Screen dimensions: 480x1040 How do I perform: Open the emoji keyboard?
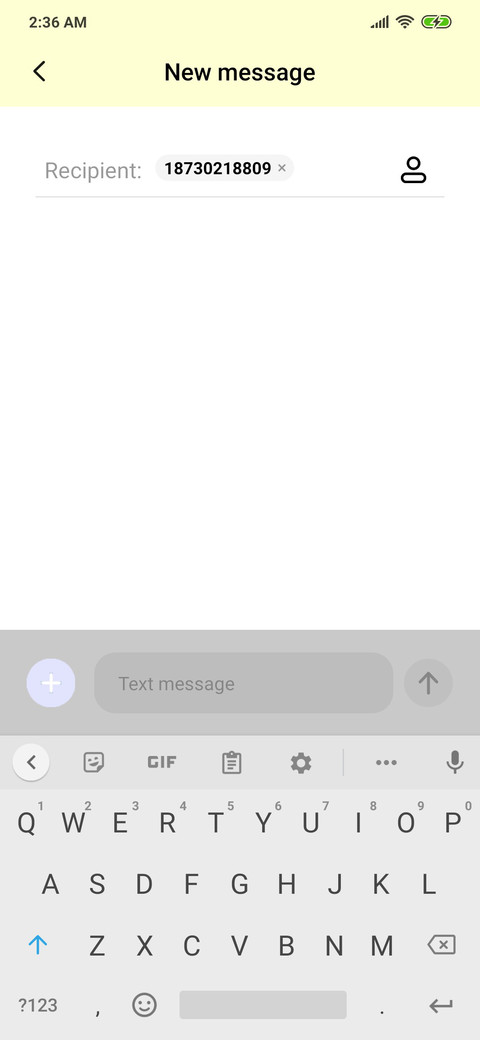click(x=145, y=1005)
